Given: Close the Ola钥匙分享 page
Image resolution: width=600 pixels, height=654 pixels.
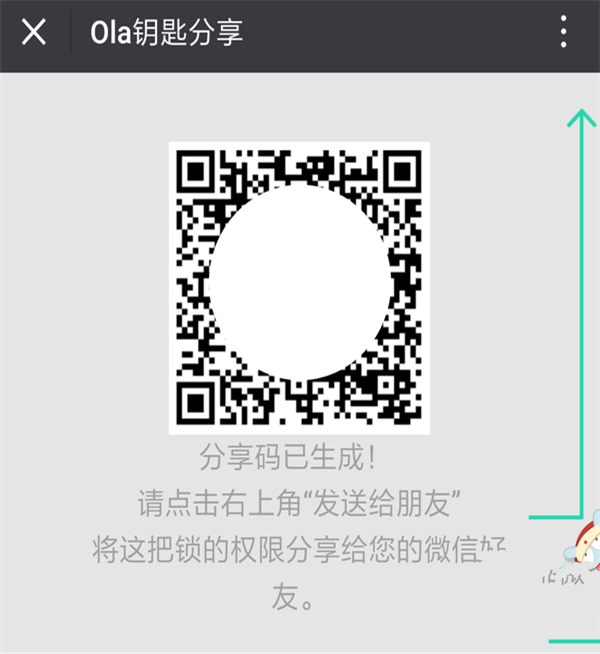Looking at the screenshot, I should coord(34,33).
